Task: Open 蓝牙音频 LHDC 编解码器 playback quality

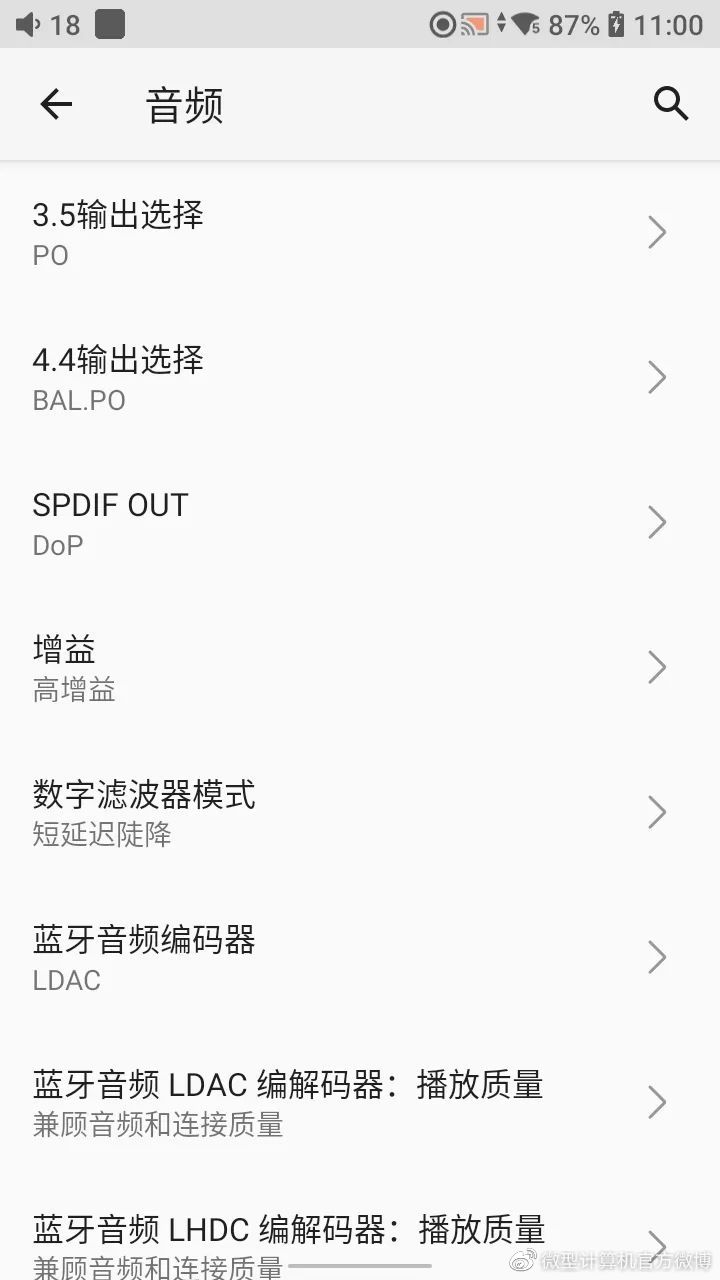Action: pyautogui.click(x=360, y=1228)
